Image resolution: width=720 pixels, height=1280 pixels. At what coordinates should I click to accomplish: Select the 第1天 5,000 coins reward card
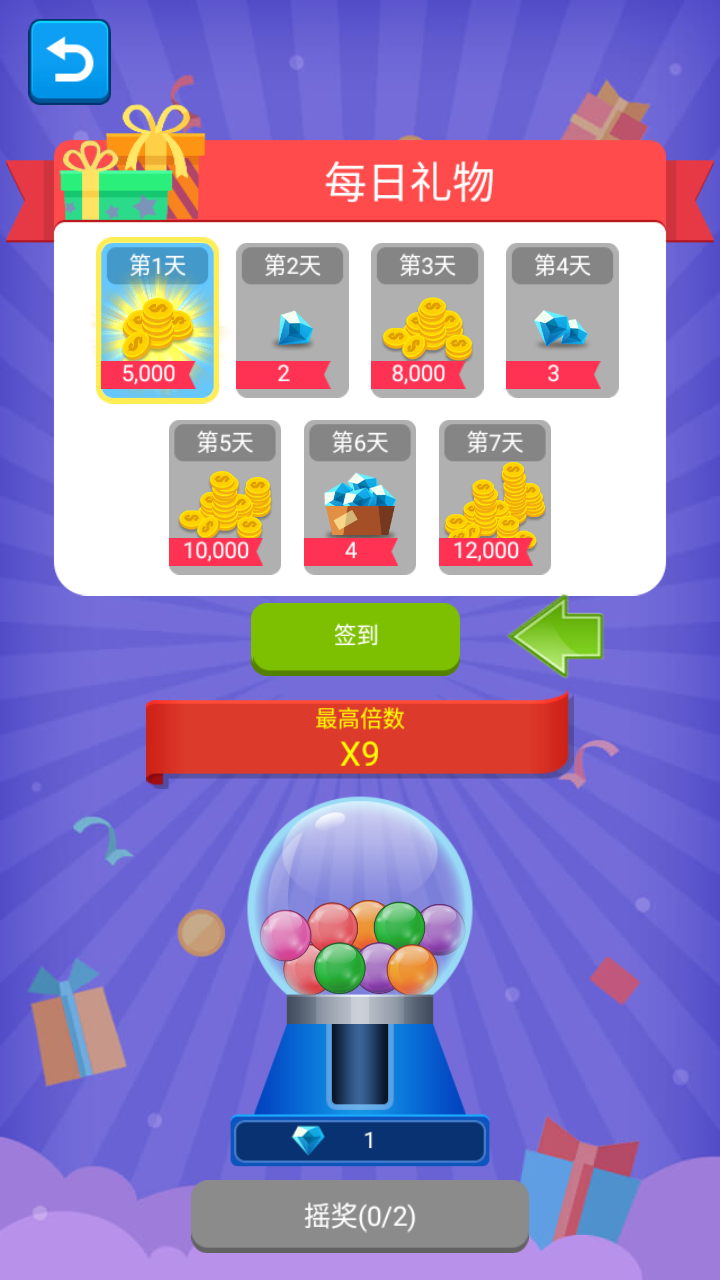click(157, 320)
